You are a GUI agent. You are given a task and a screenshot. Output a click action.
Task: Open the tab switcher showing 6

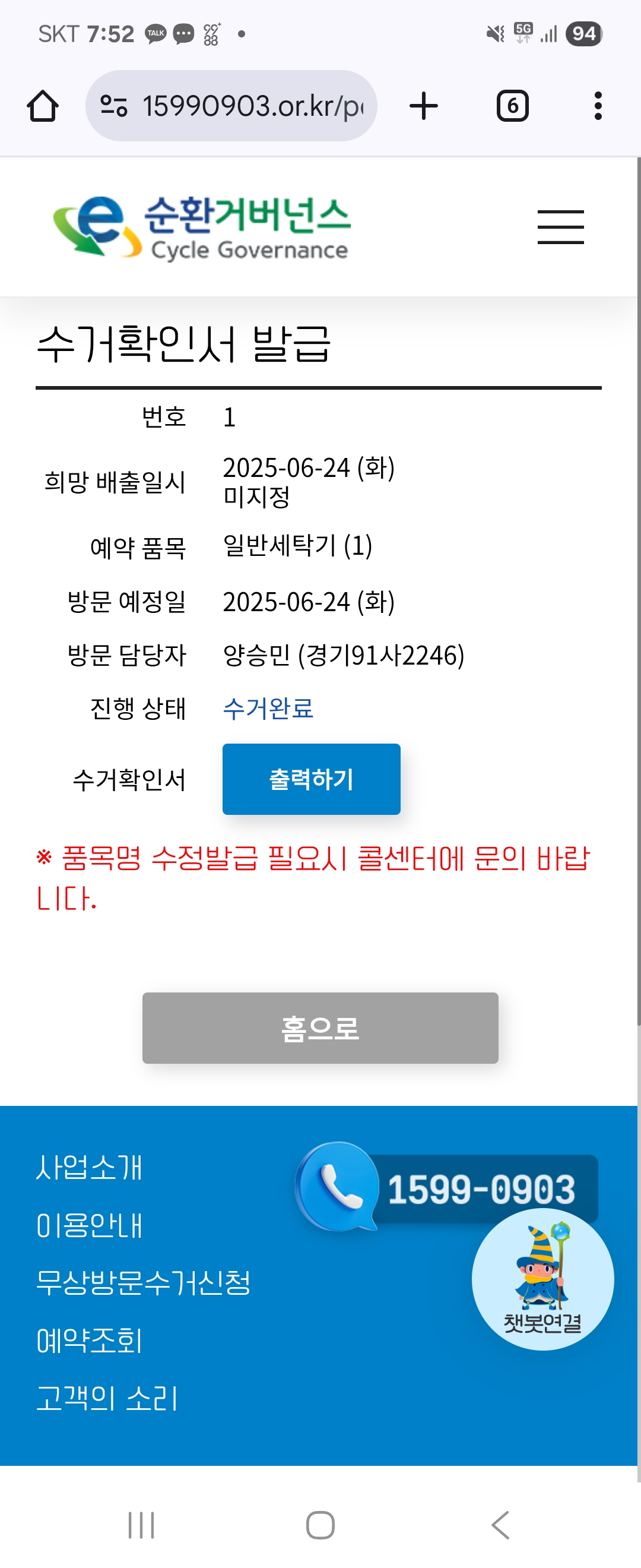[x=512, y=106]
